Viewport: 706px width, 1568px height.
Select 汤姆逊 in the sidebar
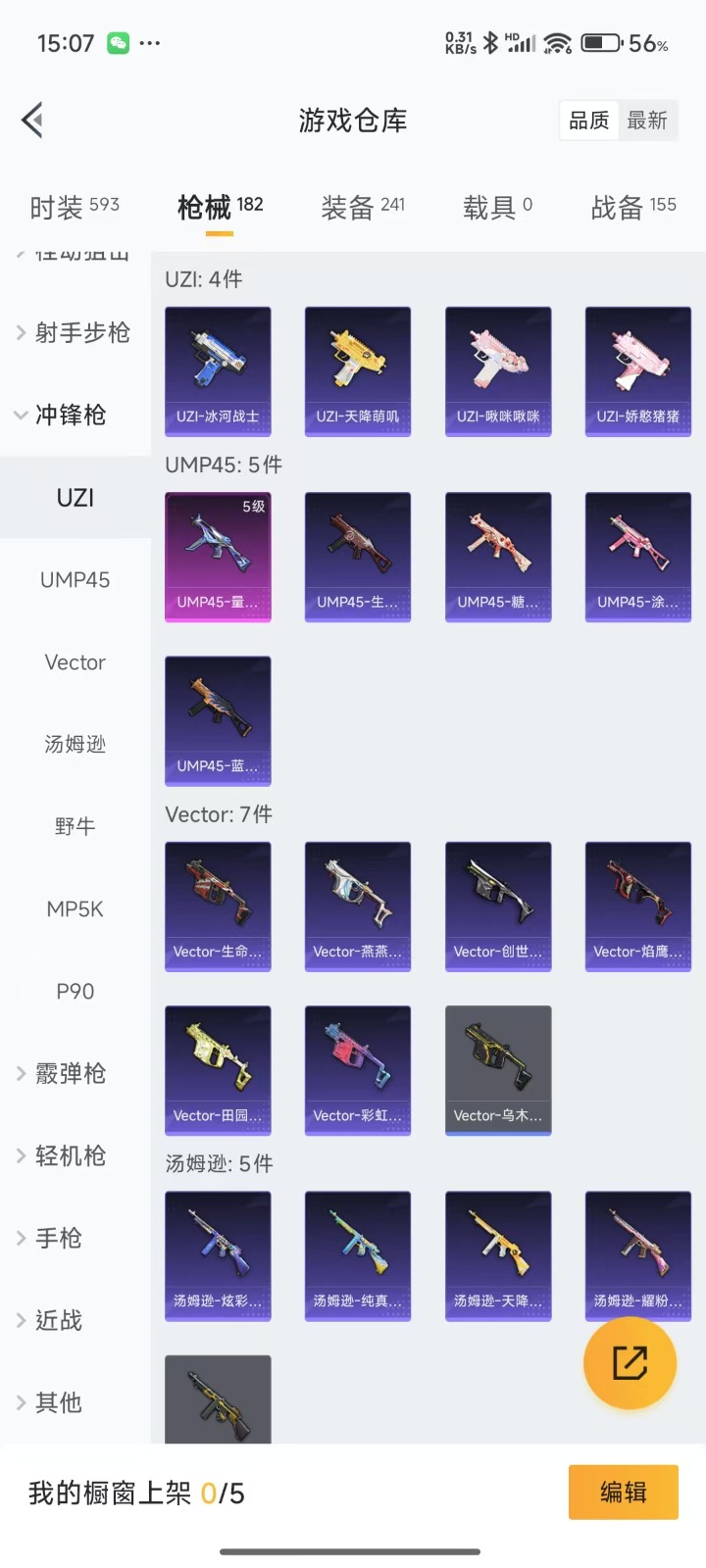[x=76, y=745]
